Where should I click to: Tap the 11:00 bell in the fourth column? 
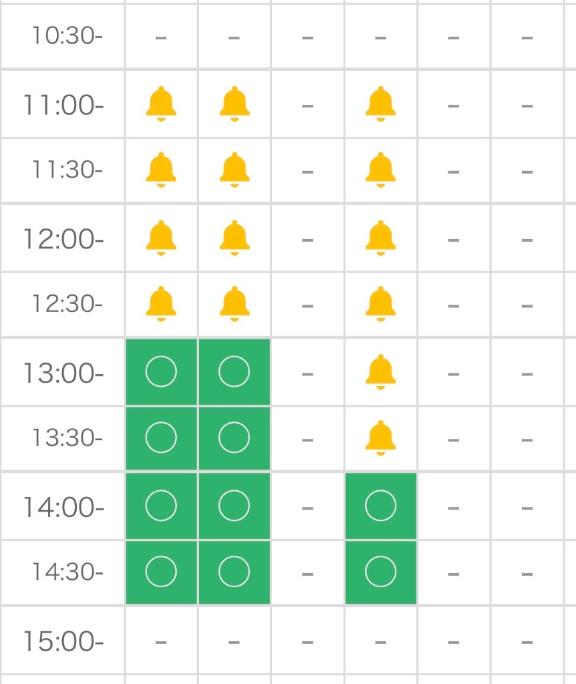click(381, 104)
